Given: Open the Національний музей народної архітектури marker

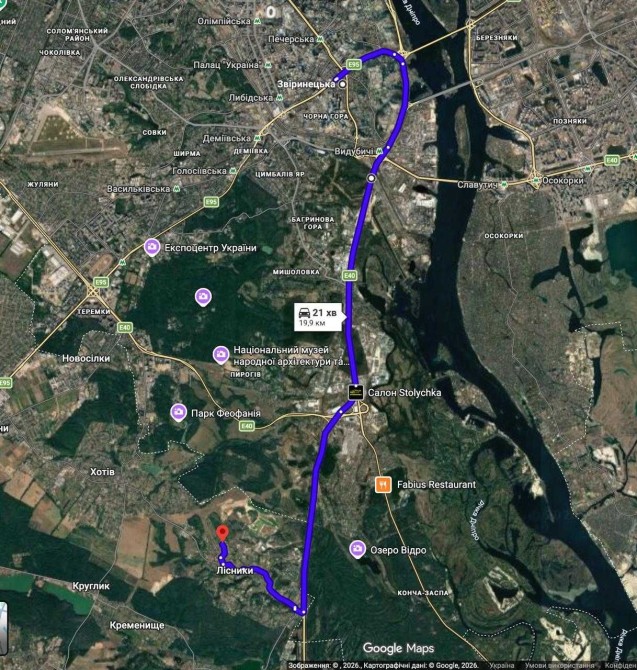Looking at the screenshot, I should point(221,355).
